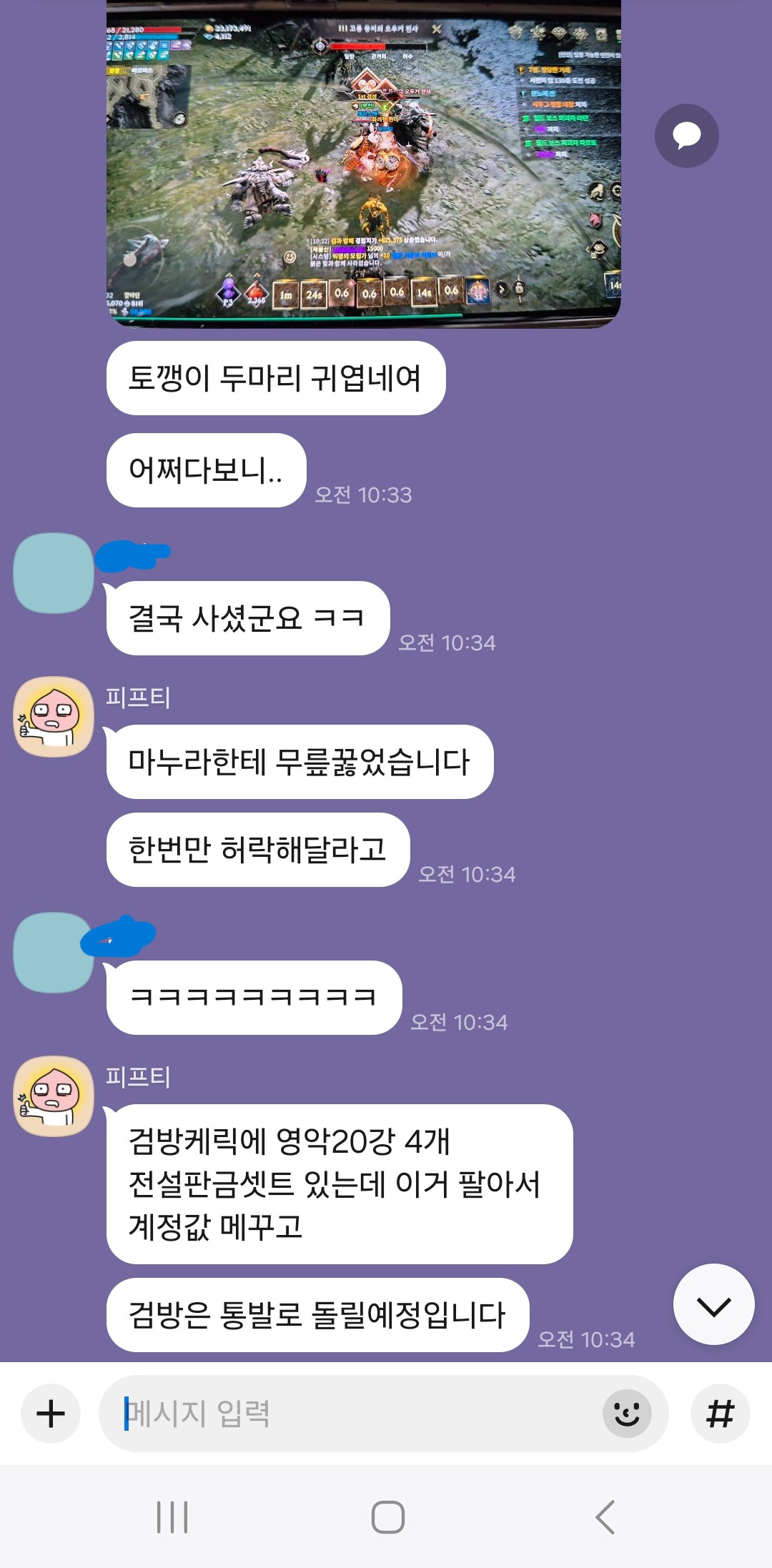Tap the comment bubble next to the image
This screenshot has width=772, height=1568.
686,136
